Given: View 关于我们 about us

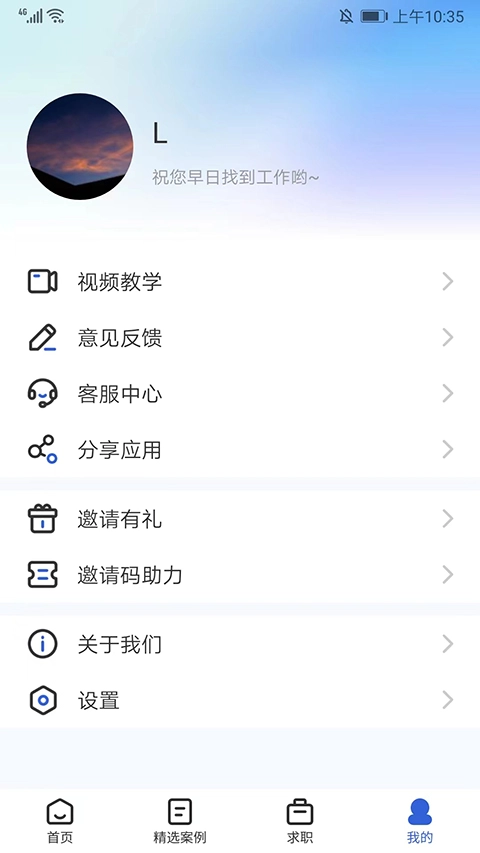Looking at the screenshot, I should 240,644.
